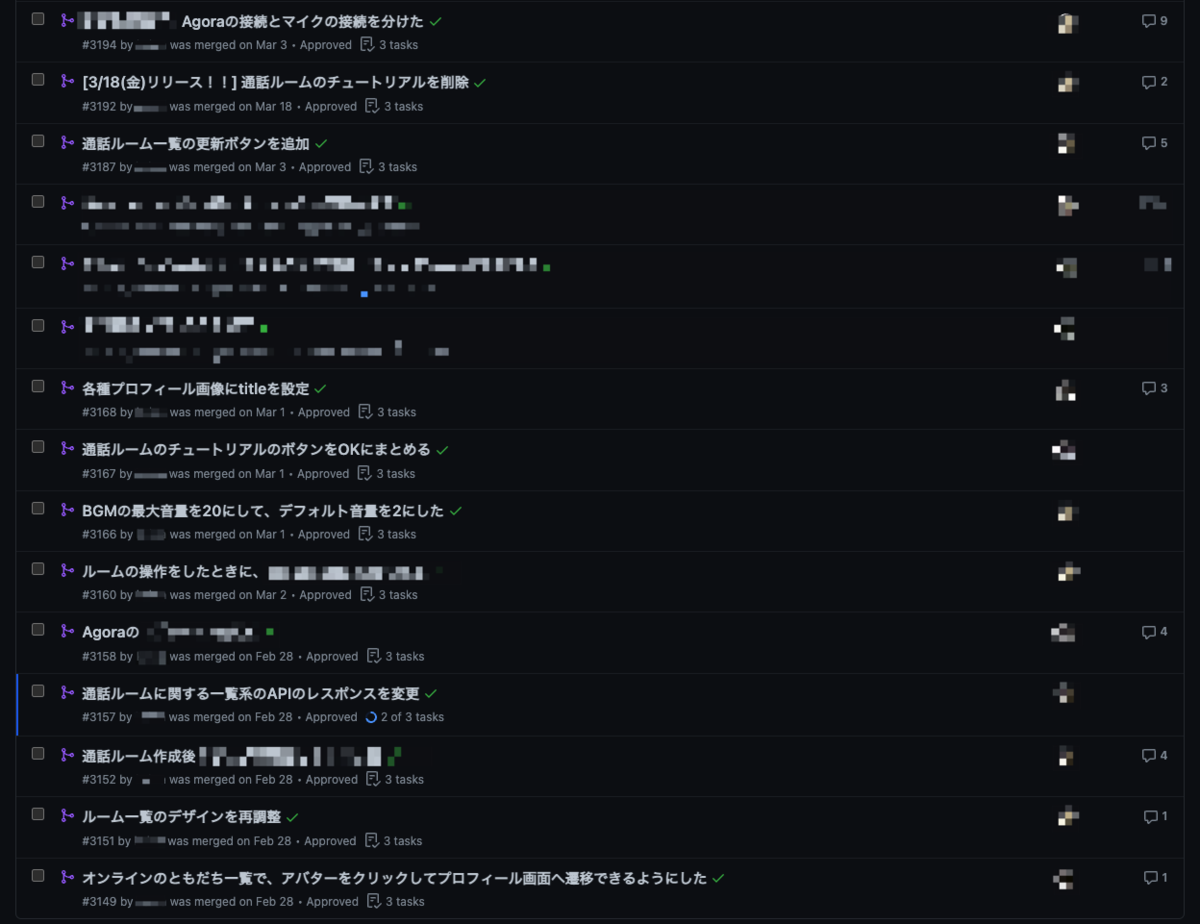Viewport: 1200px width, 924px height.
Task: Open PR about BGM最大音量を20
Action: [x=262, y=510]
